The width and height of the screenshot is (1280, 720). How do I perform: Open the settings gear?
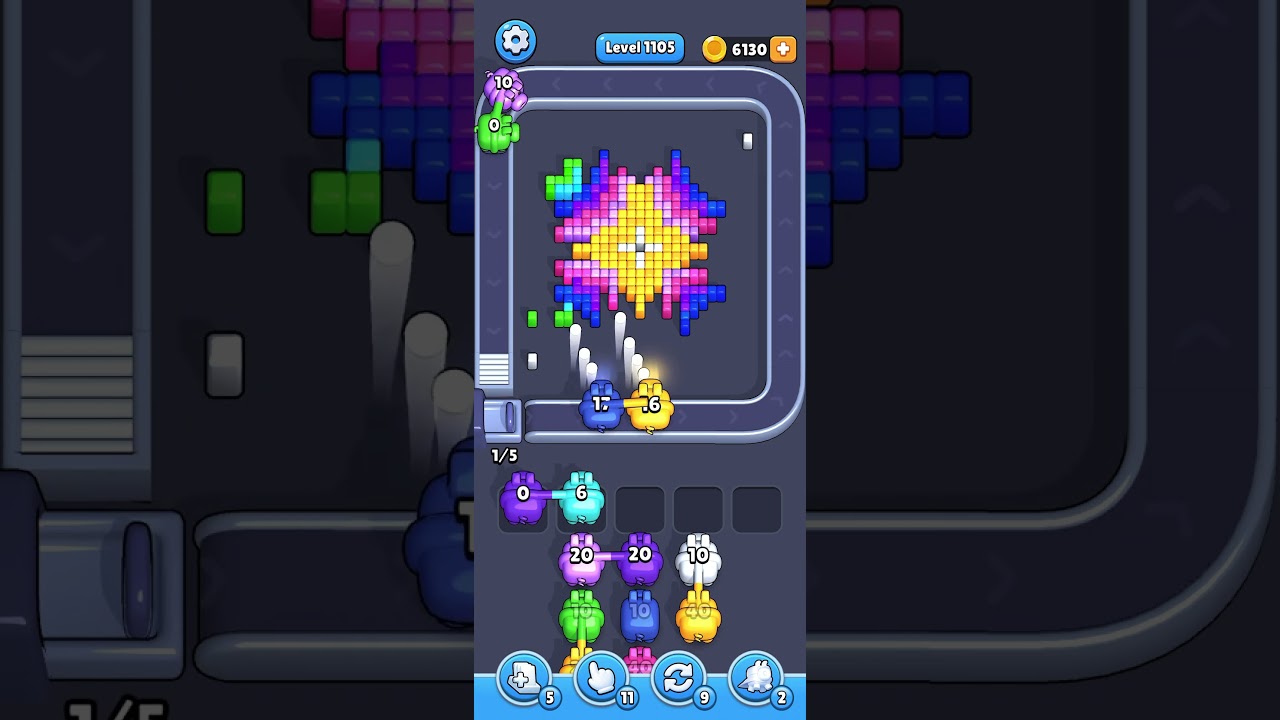(x=516, y=41)
